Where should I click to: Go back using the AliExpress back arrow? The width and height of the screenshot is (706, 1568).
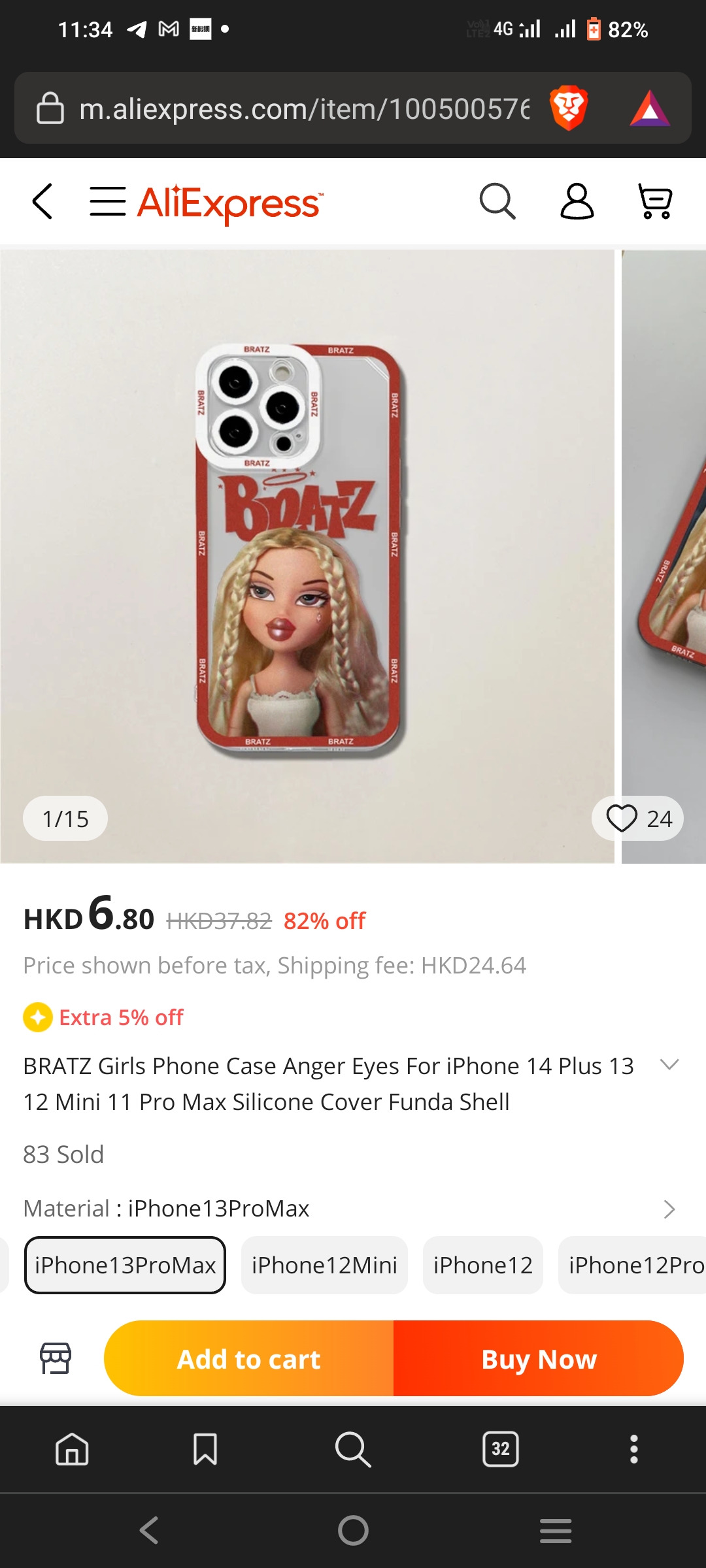pos(42,201)
